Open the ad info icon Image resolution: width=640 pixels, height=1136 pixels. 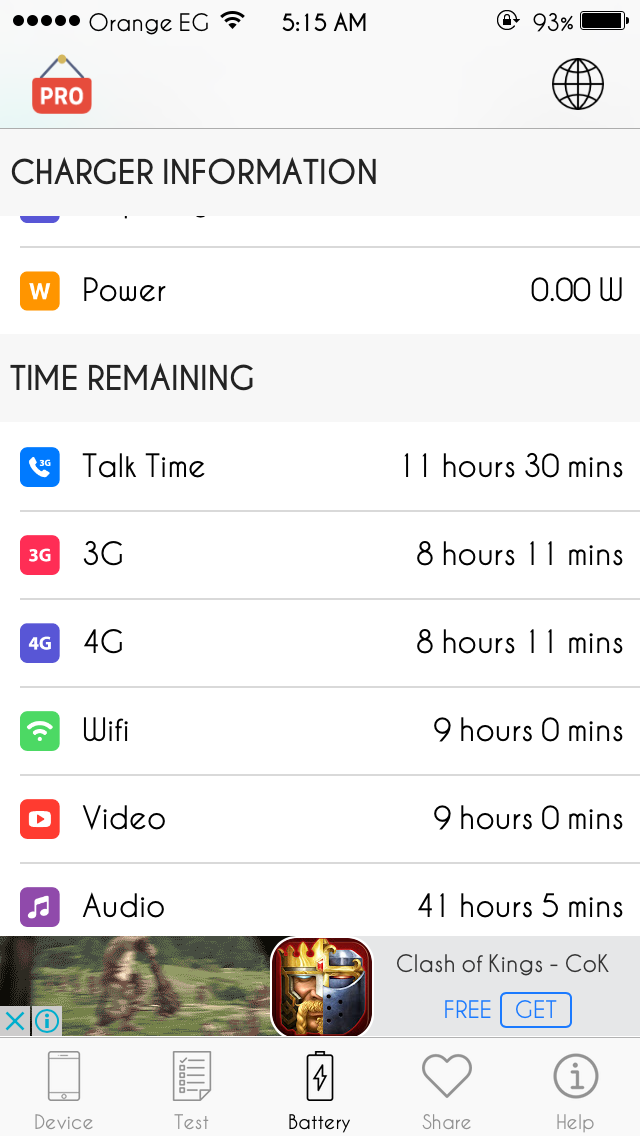(x=46, y=1021)
